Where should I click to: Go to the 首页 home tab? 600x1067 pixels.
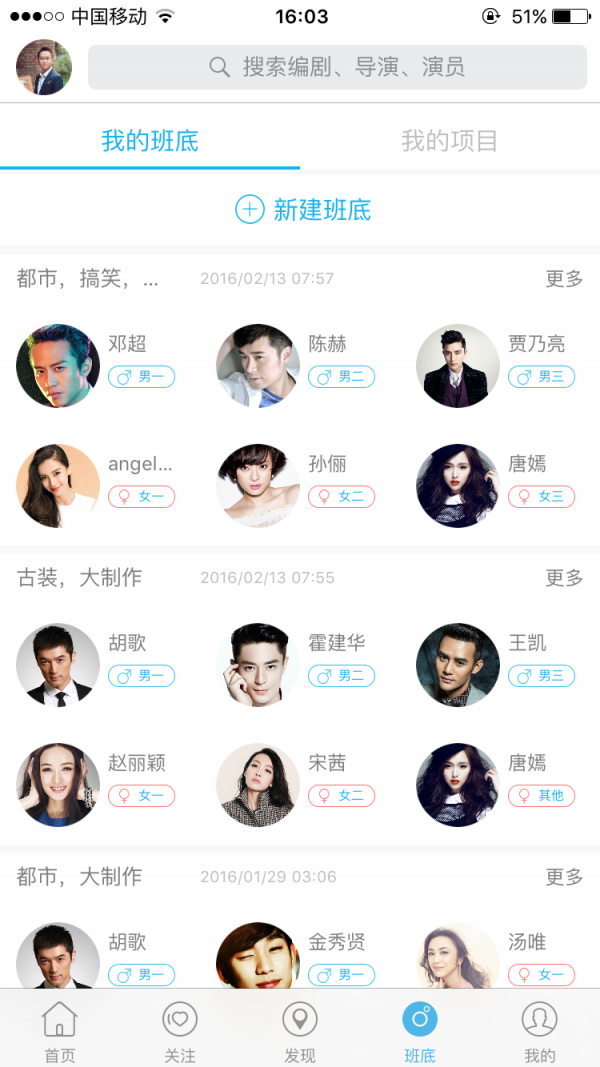coord(60,1030)
